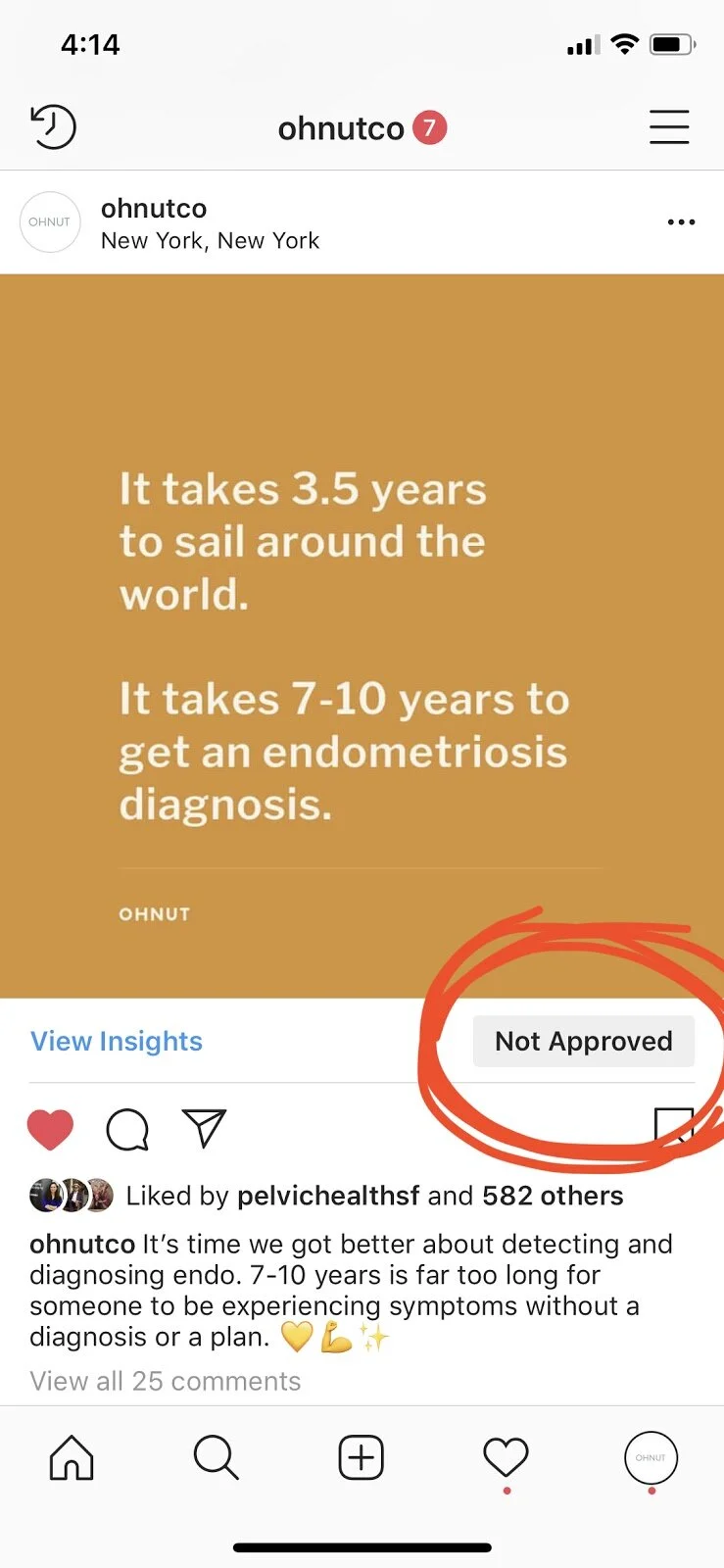
Task: See the 582 others who liked
Action: [553, 1196]
